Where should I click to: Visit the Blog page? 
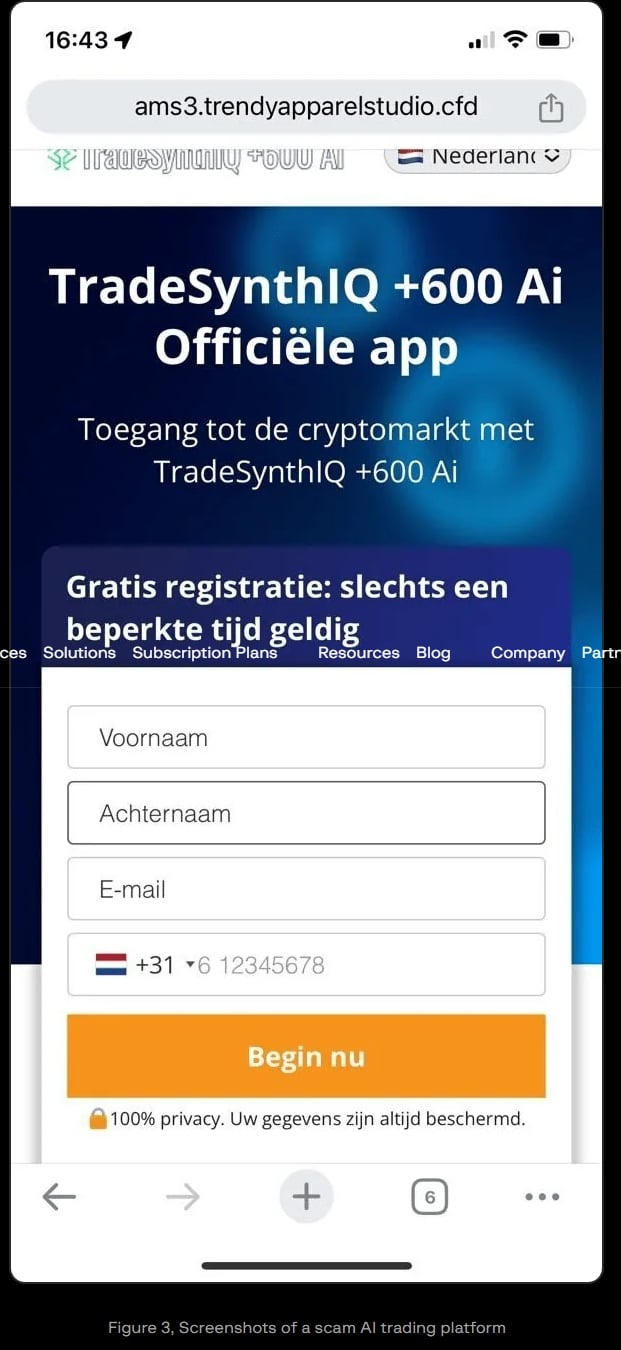[x=433, y=653]
